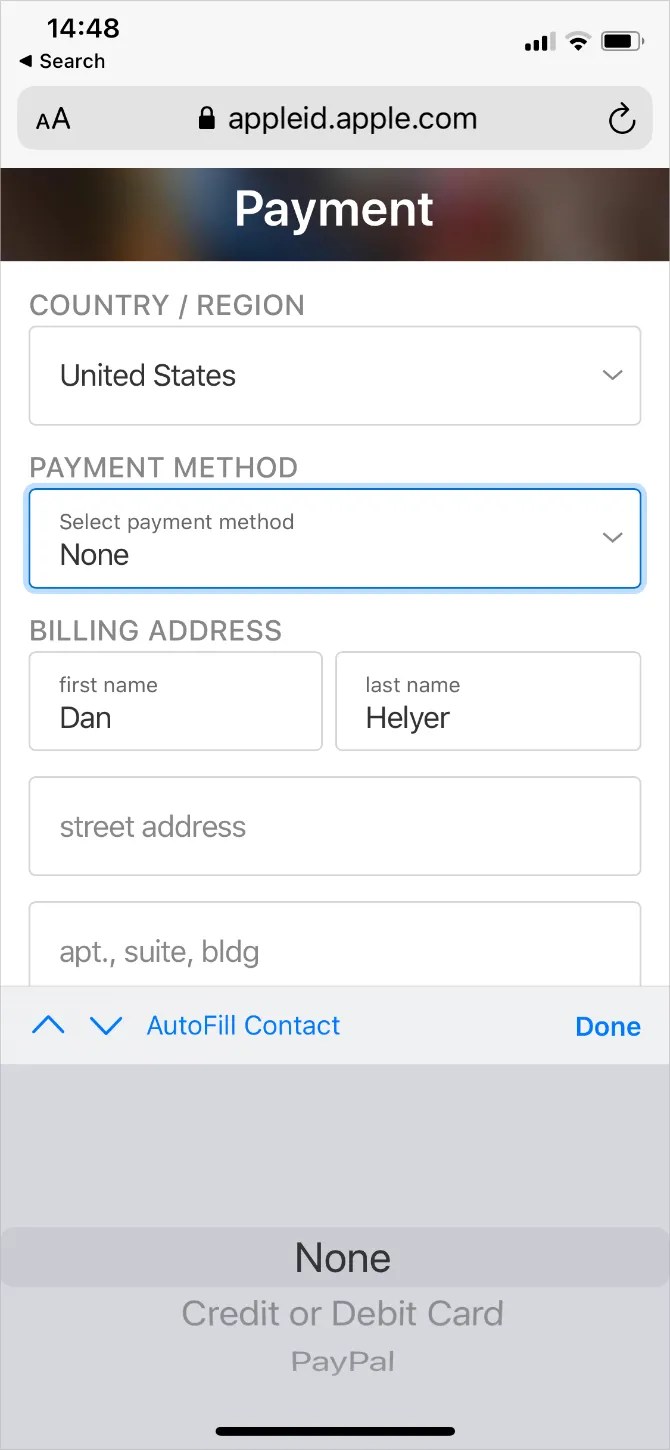Open the reader text size (AA) menu

click(x=53, y=120)
